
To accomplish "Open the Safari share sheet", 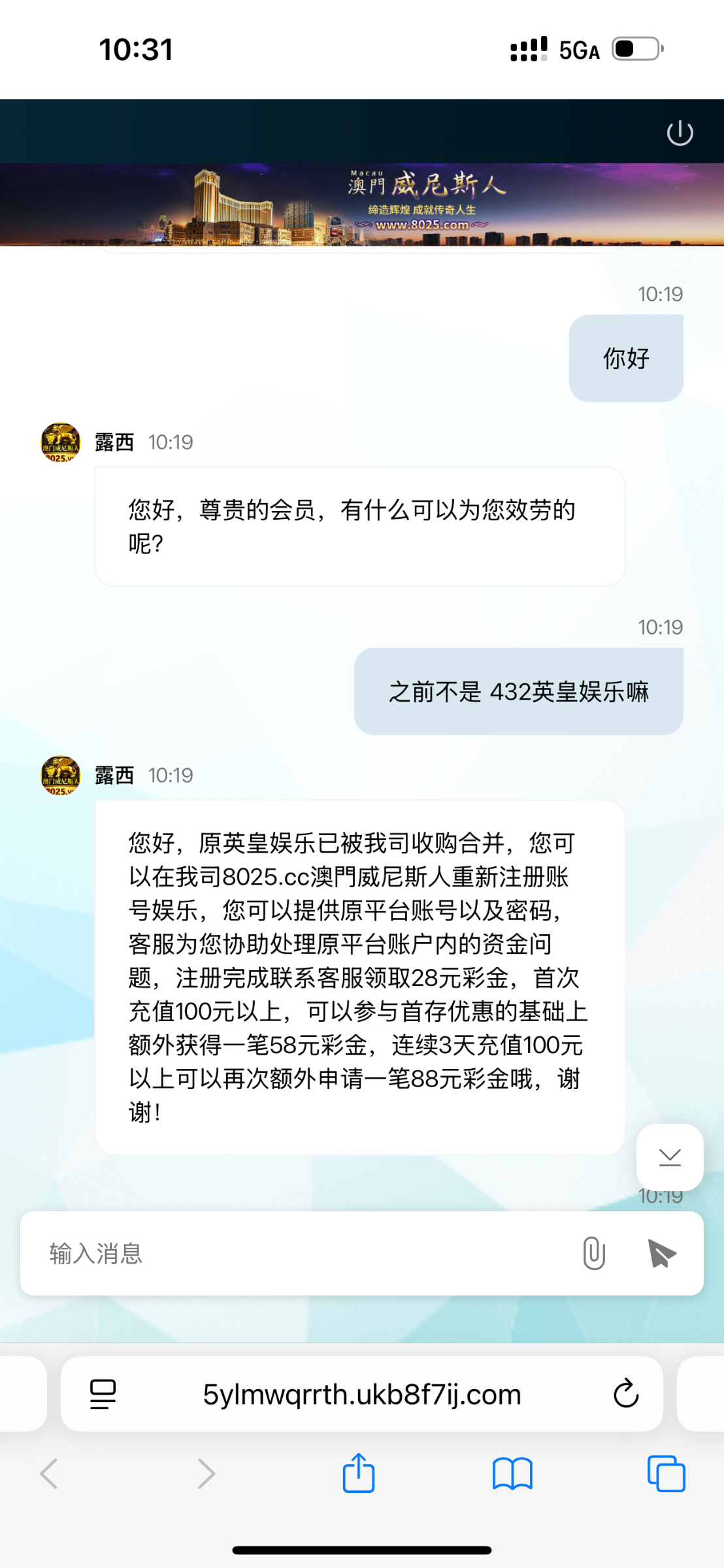I will point(359,1473).
